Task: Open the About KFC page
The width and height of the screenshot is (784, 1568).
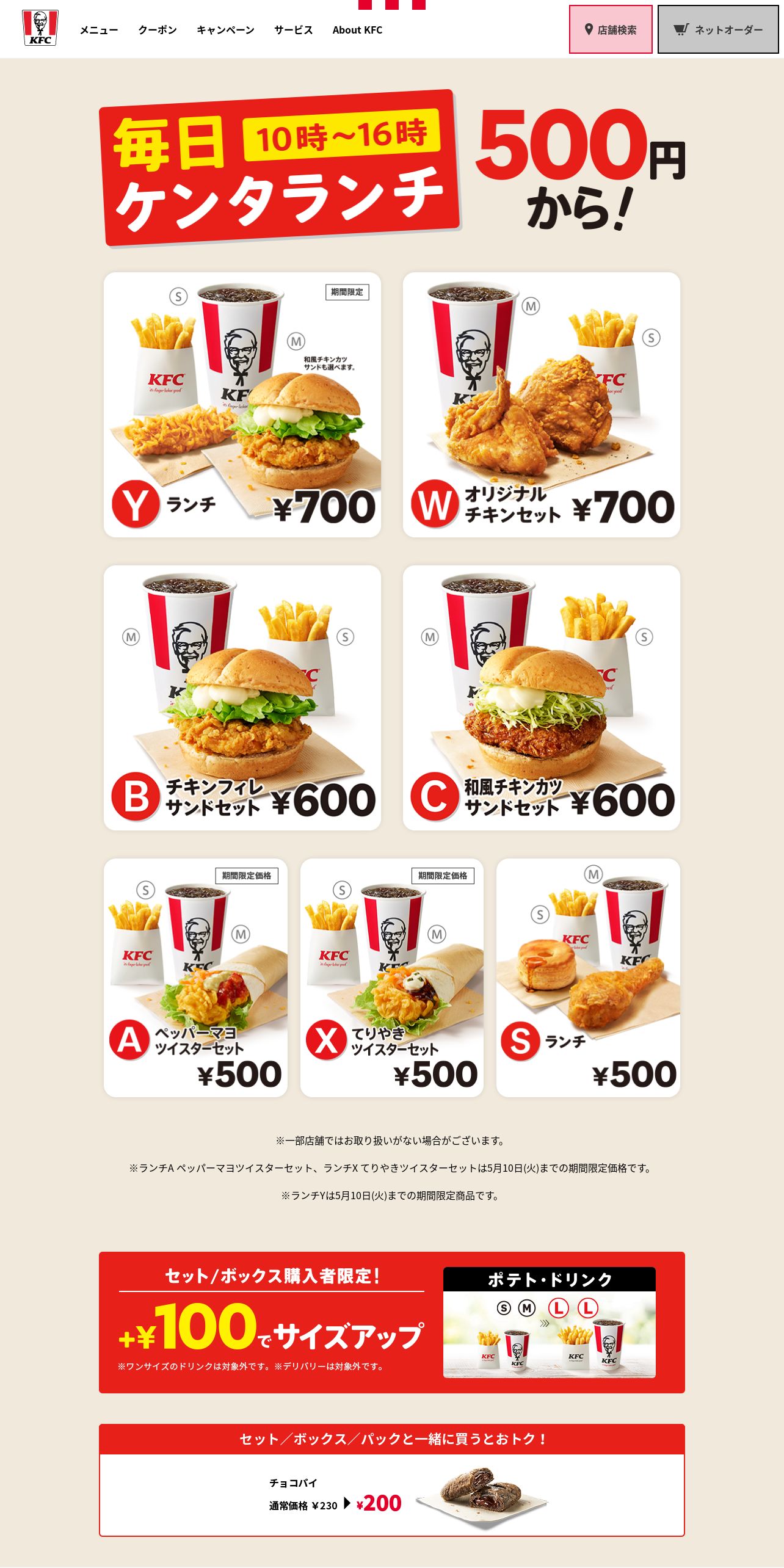Action: [x=357, y=30]
